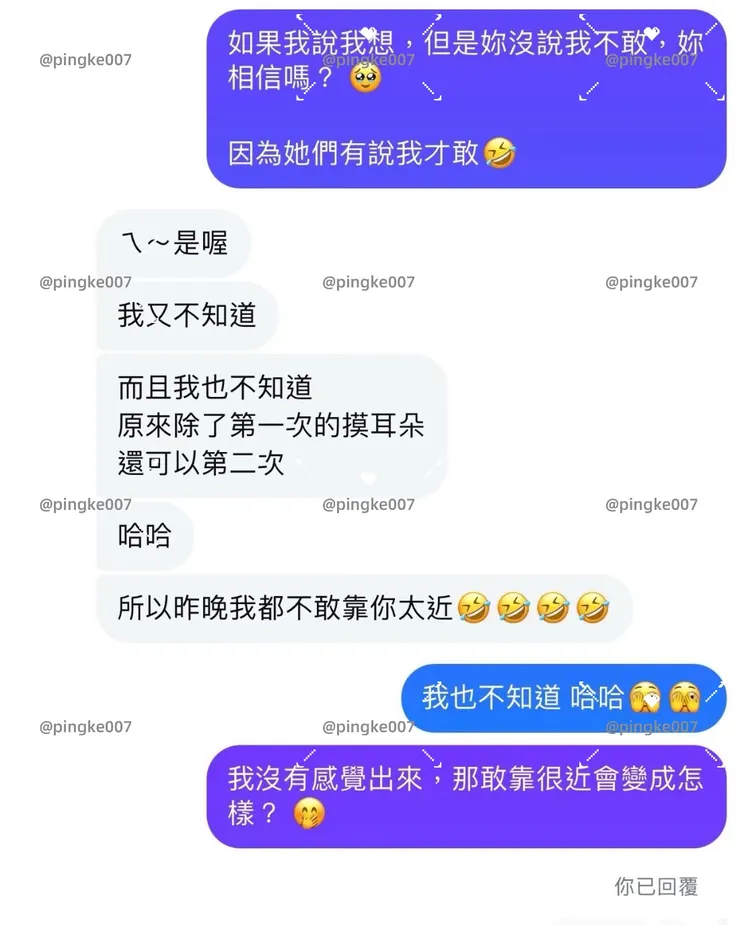Click the first see-no-evil monkey emoji
Image resolution: width=740 pixels, height=925 pixels.
[x=648, y=699]
